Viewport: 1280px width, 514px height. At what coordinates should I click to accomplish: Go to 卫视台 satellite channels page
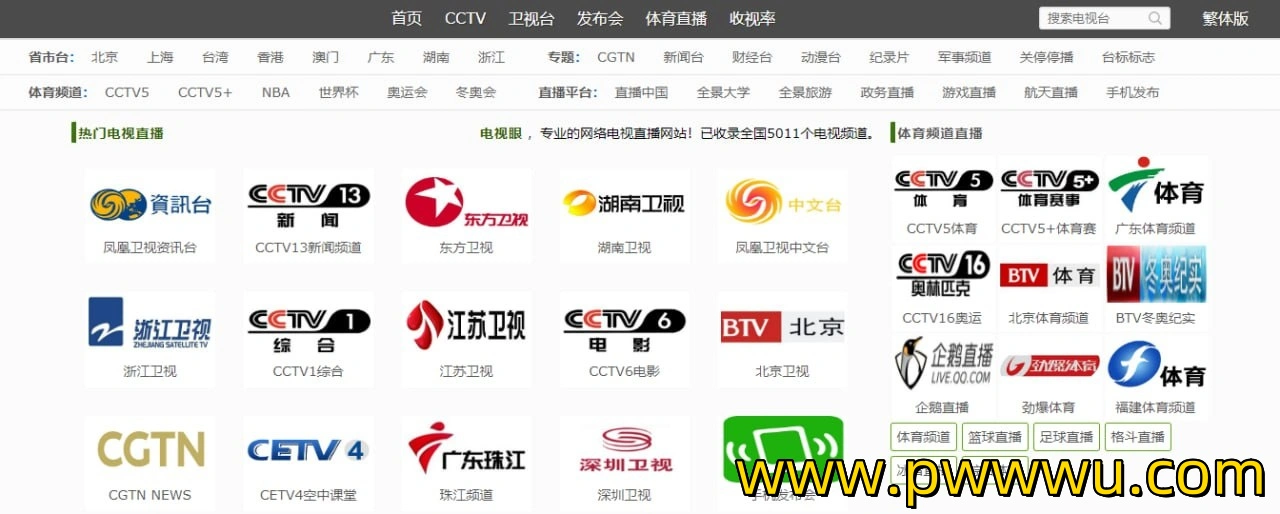click(531, 18)
